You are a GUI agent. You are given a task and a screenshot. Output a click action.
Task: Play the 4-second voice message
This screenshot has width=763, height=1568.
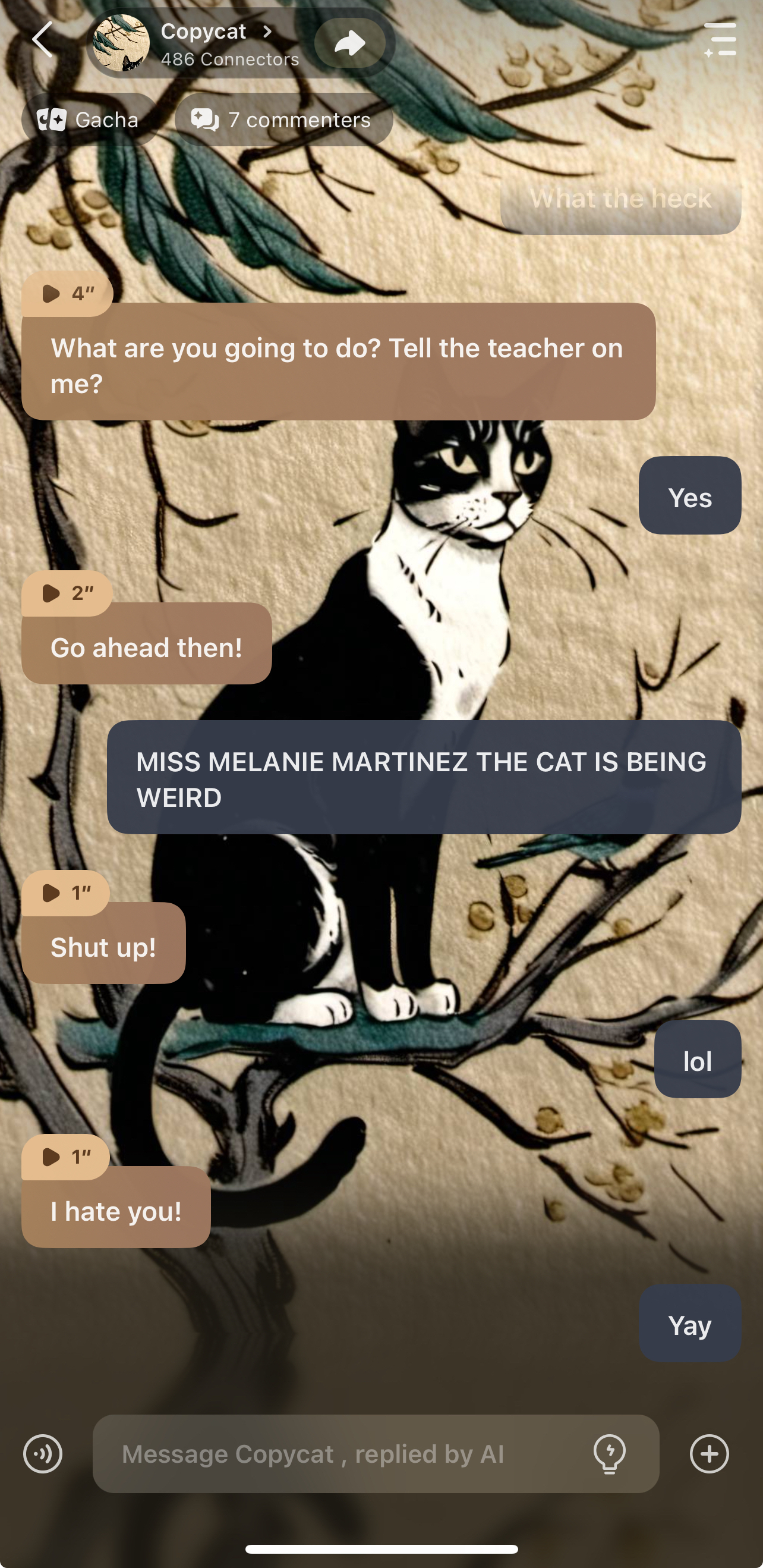(67, 293)
